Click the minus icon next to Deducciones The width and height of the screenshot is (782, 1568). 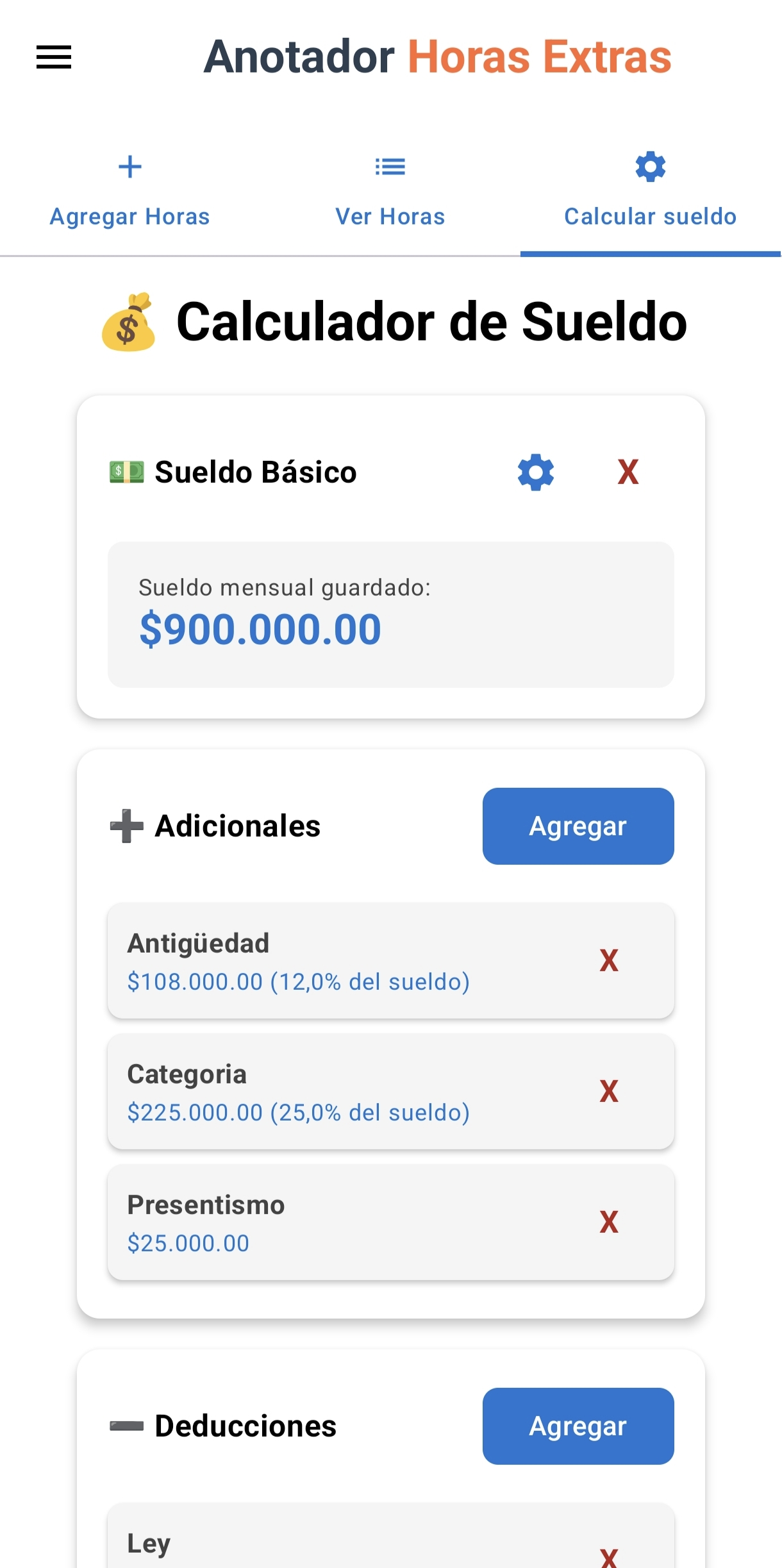(x=126, y=1426)
